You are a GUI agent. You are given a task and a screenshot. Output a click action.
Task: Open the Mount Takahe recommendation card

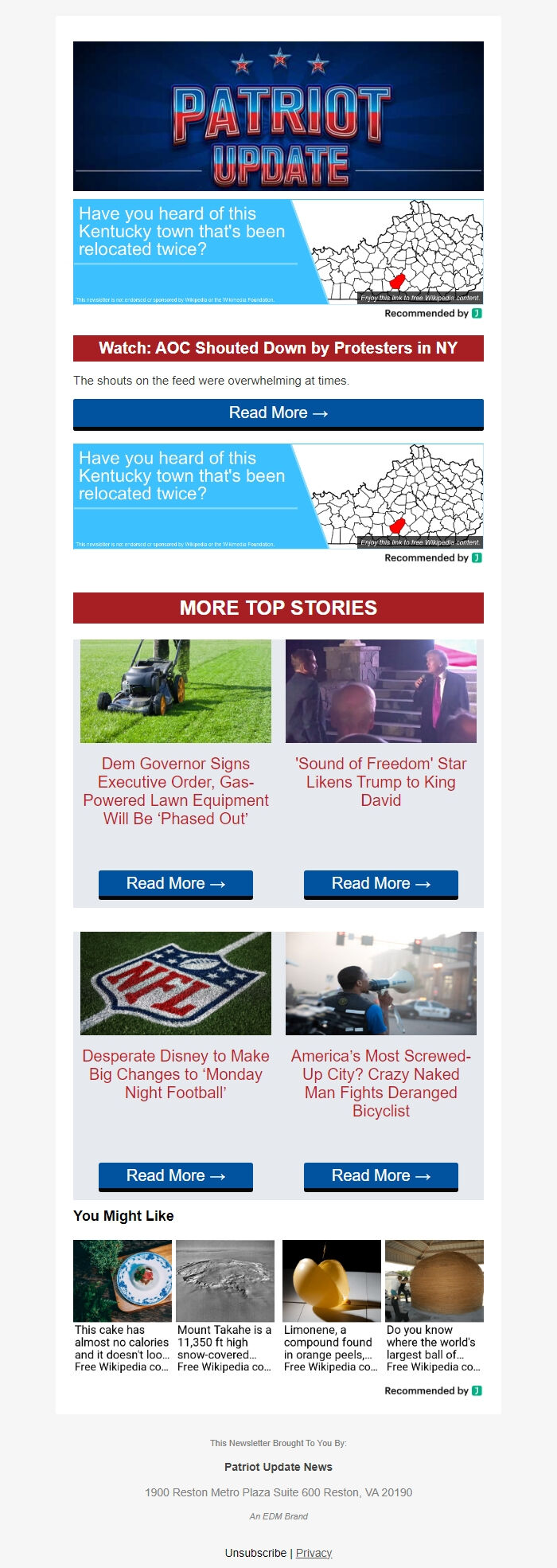point(225,1306)
